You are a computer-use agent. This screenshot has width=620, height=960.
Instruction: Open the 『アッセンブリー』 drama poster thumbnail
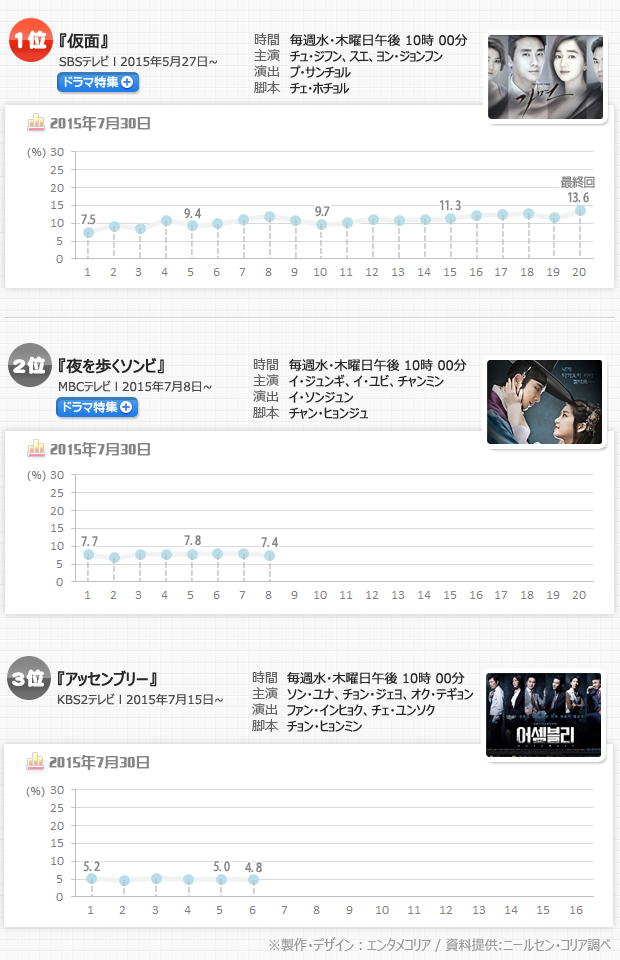click(545, 714)
